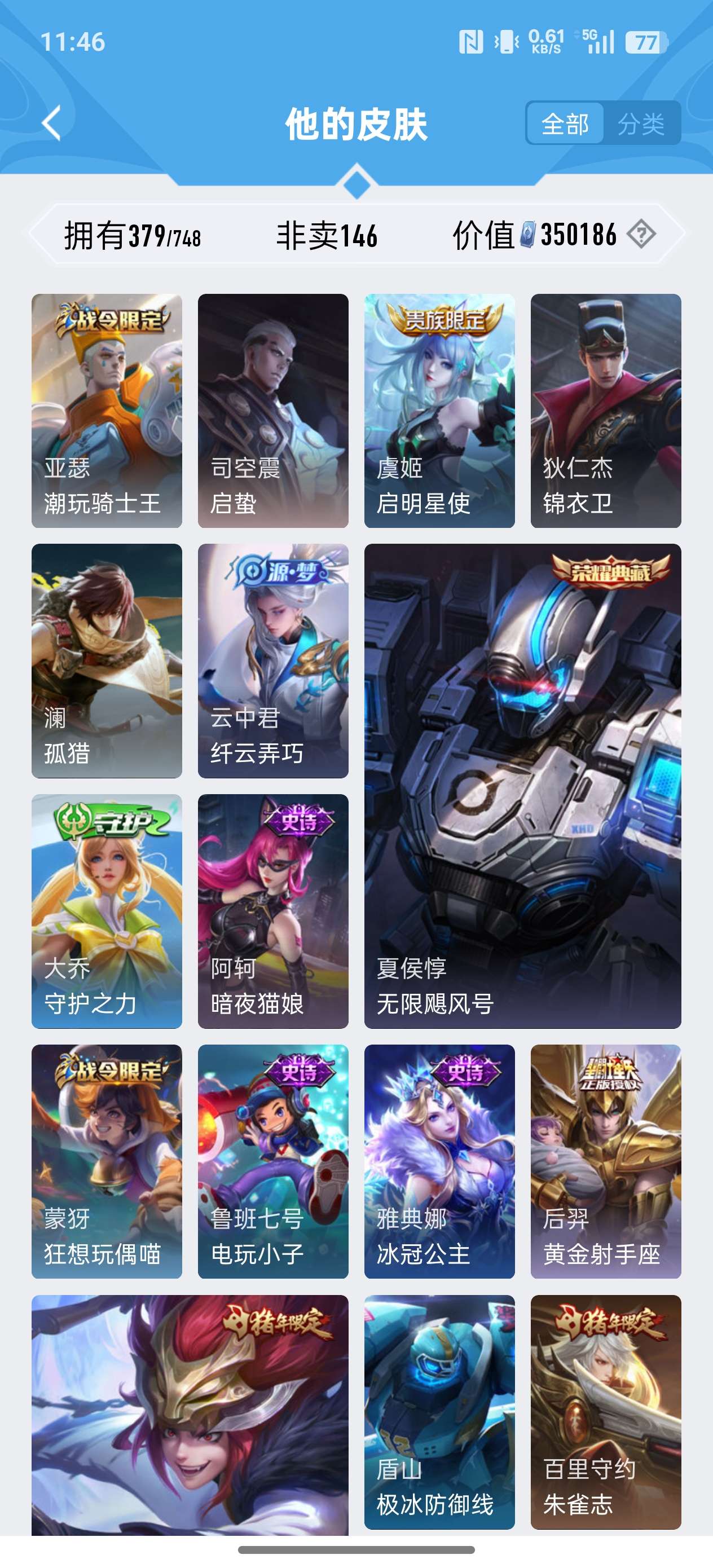Open the skin value help icon
The height and width of the screenshot is (1568, 713).
641,234
